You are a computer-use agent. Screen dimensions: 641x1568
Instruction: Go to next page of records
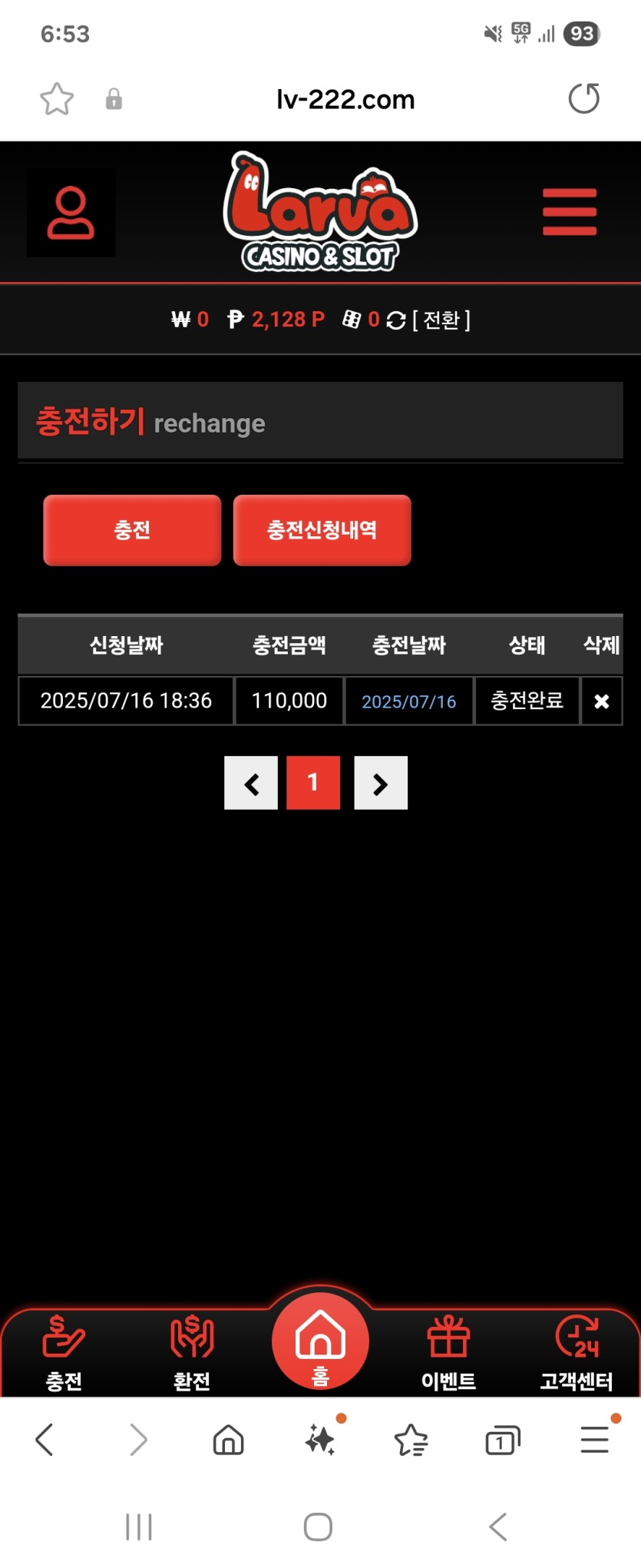coord(380,783)
